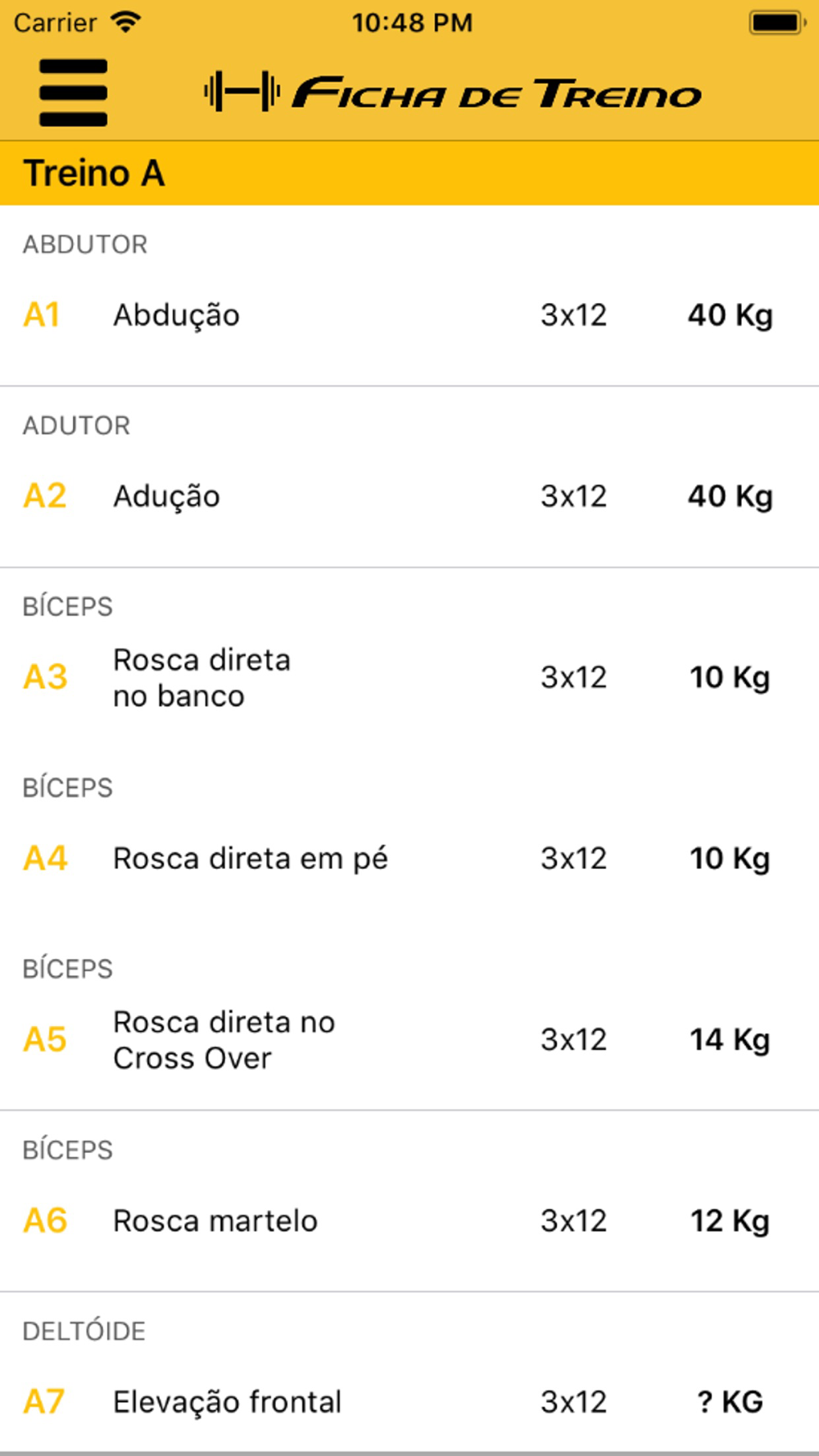Open exercise A1 Abdução
Viewport: 819px width, 1456px height.
click(409, 296)
